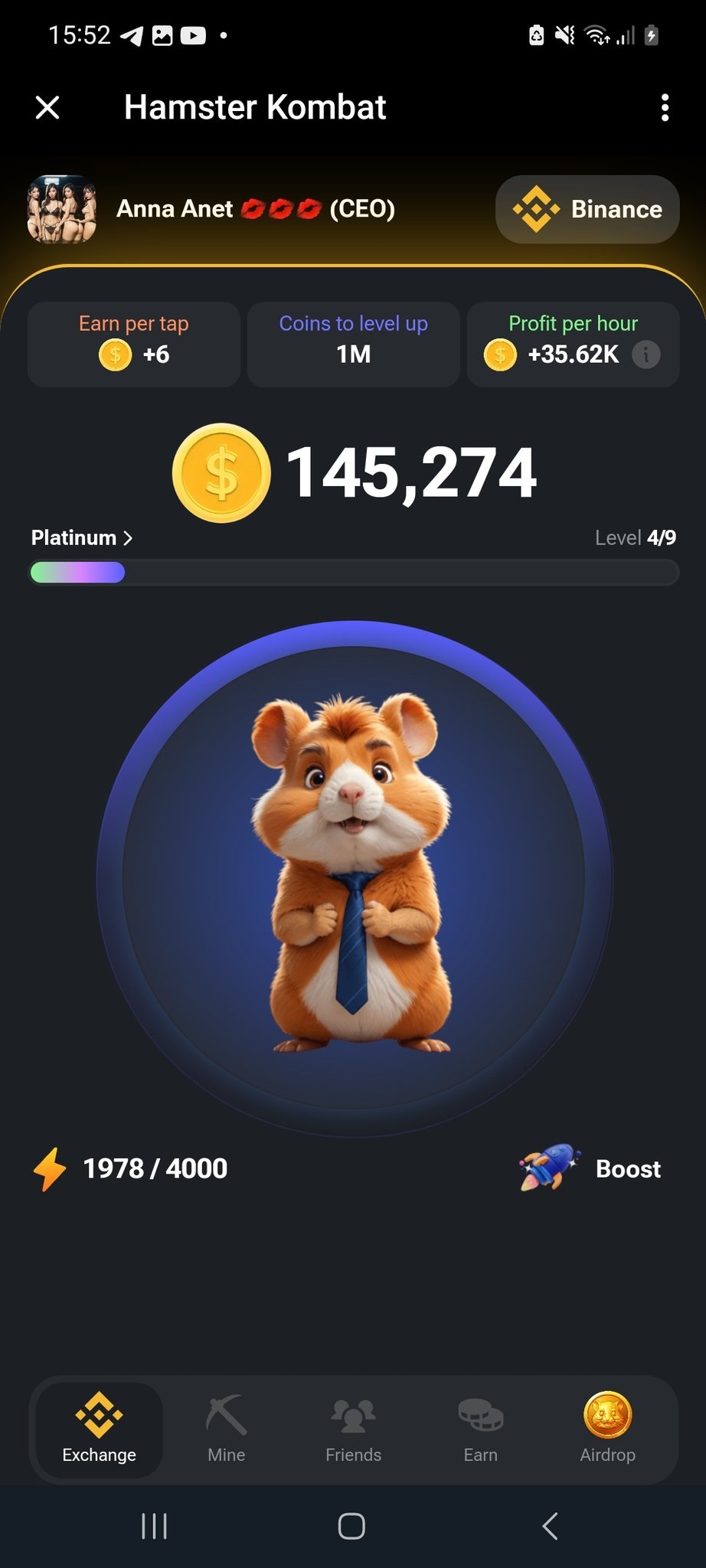This screenshot has height=1568, width=706.
Task: Open the recent apps view
Action: [x=154, y=1525]
